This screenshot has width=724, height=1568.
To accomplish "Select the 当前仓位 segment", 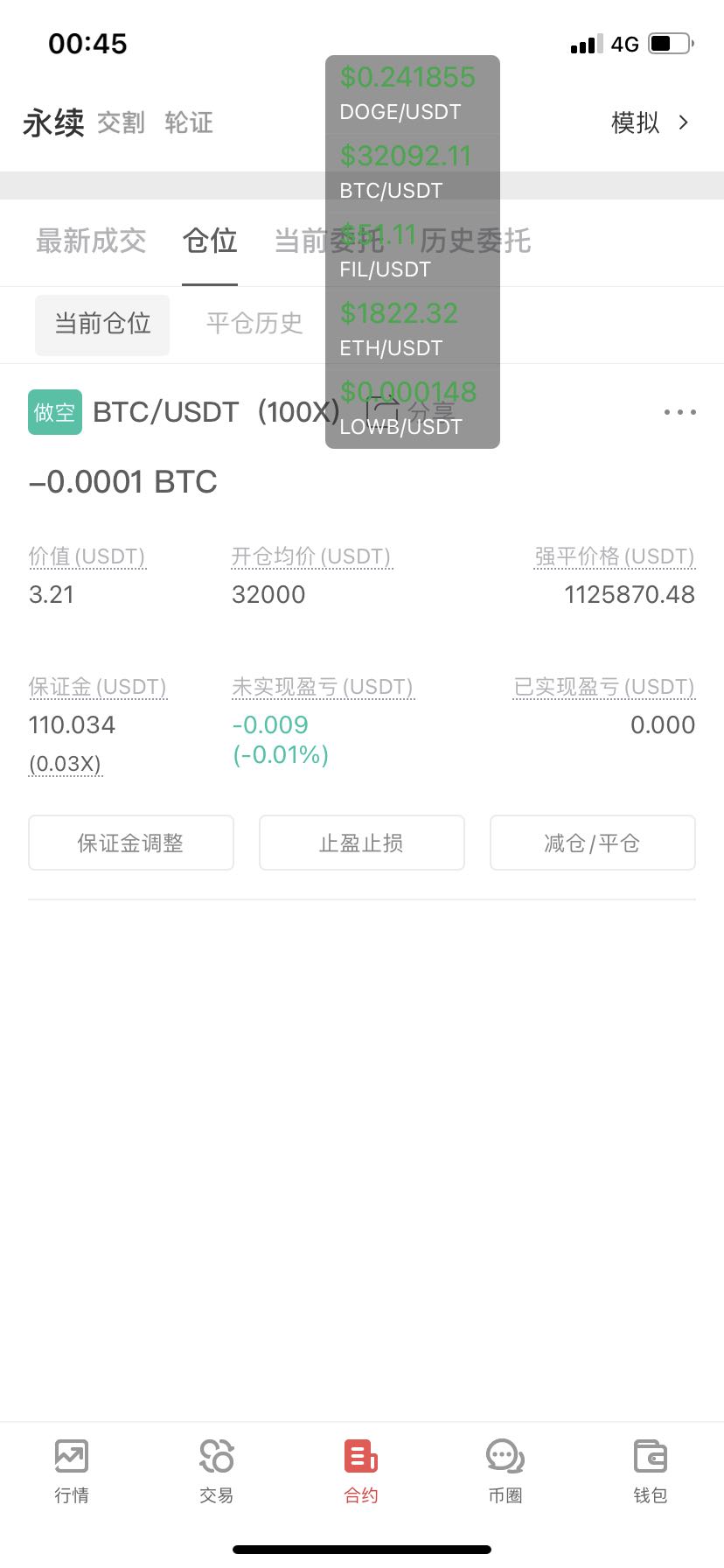I will (x=102, y=325).
